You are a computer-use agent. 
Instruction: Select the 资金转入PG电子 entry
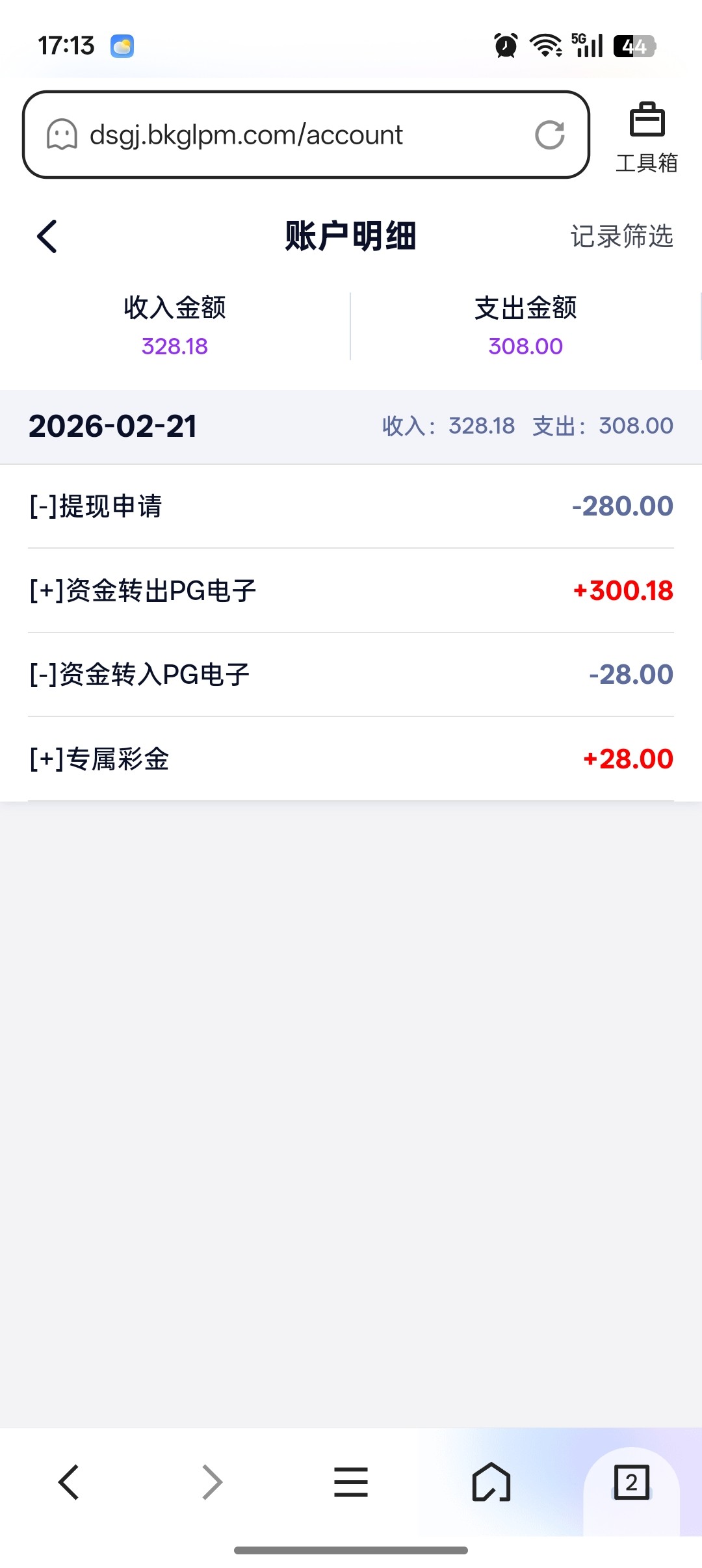click(351, 675)
